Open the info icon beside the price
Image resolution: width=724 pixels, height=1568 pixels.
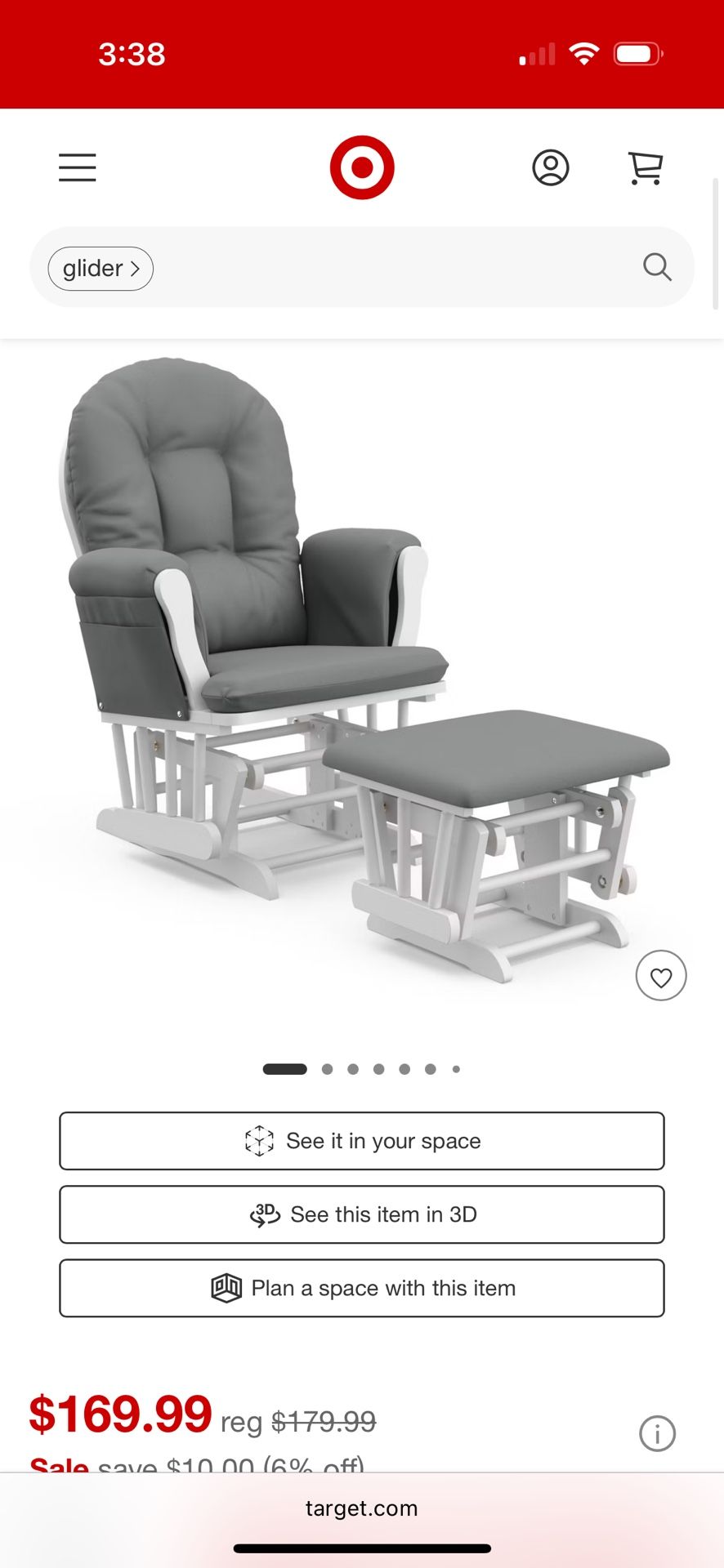point(657,1435)
